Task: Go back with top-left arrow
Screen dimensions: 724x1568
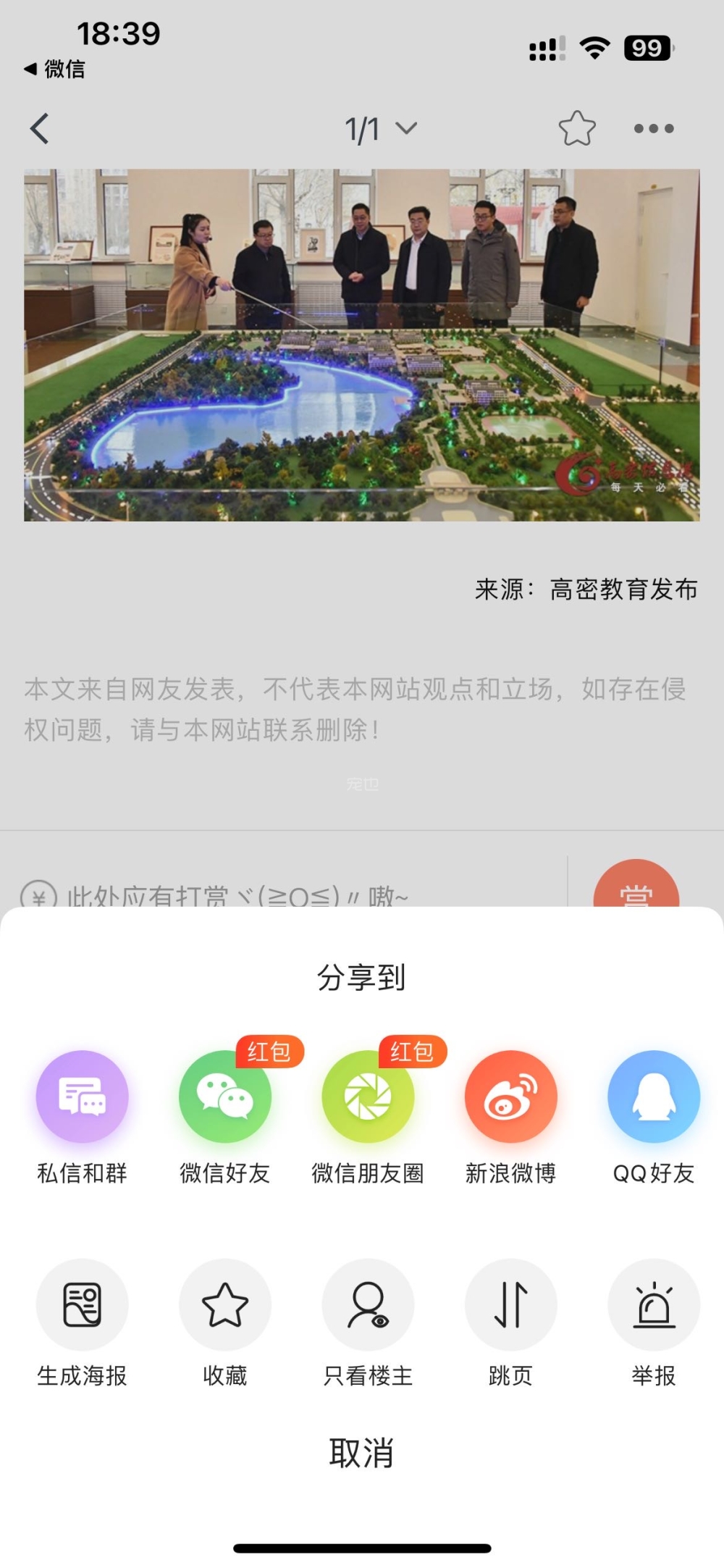Action: pos(40,129)
